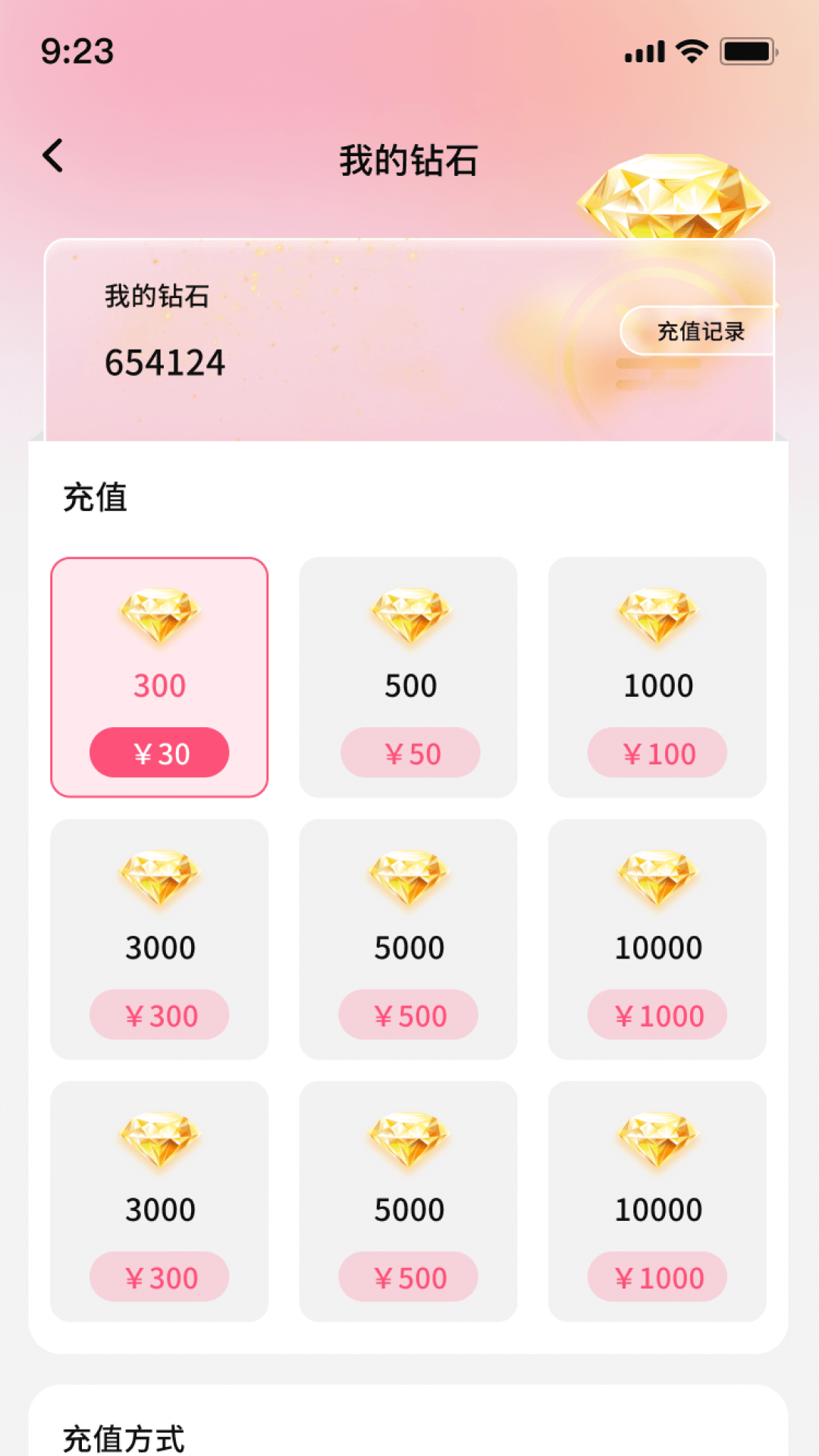Go back from the 我的钻石 page
819x1456 pixels.
pos(53,156)
